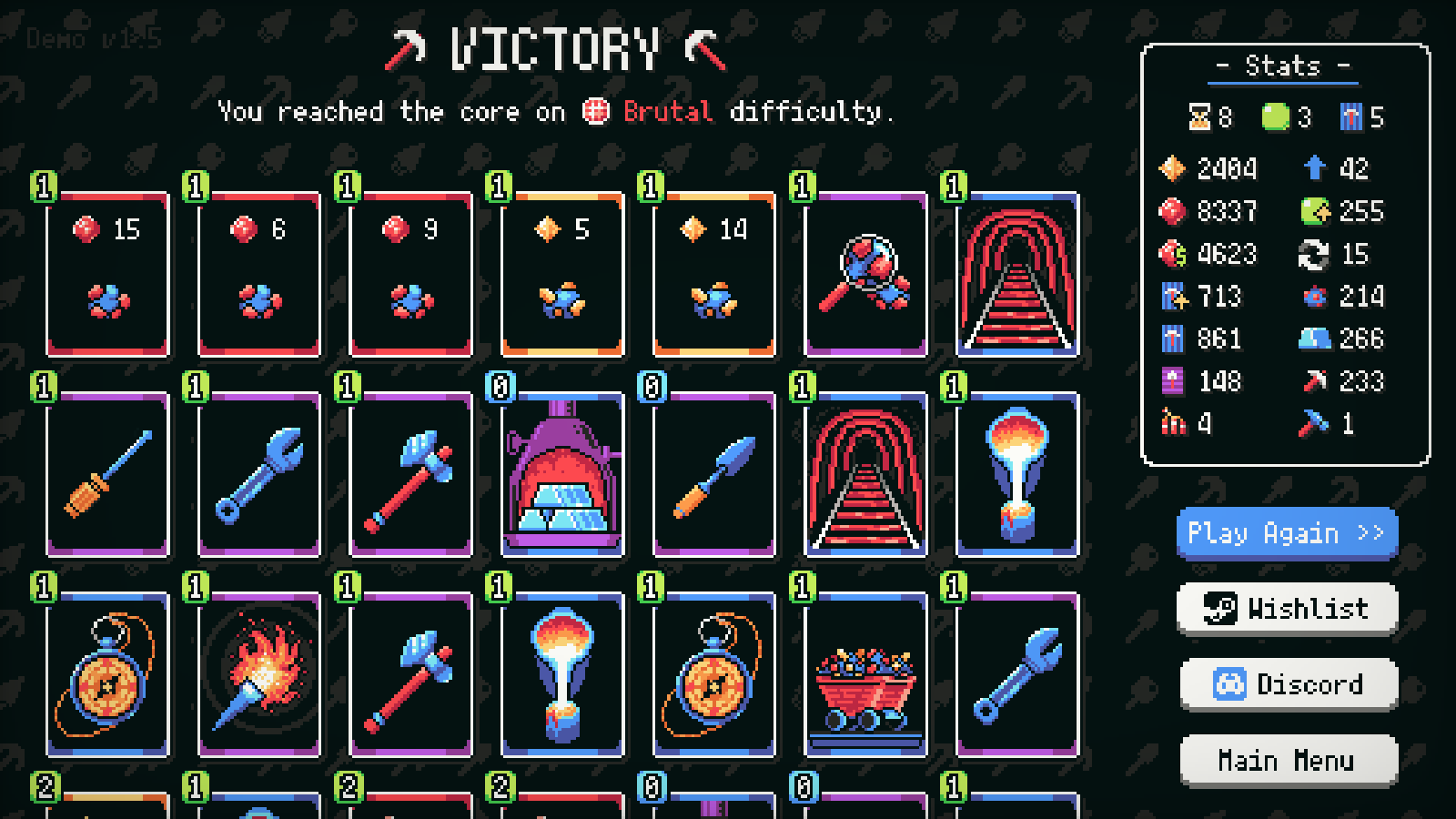
Task: Open the purple furnace card
Action: 562,473
